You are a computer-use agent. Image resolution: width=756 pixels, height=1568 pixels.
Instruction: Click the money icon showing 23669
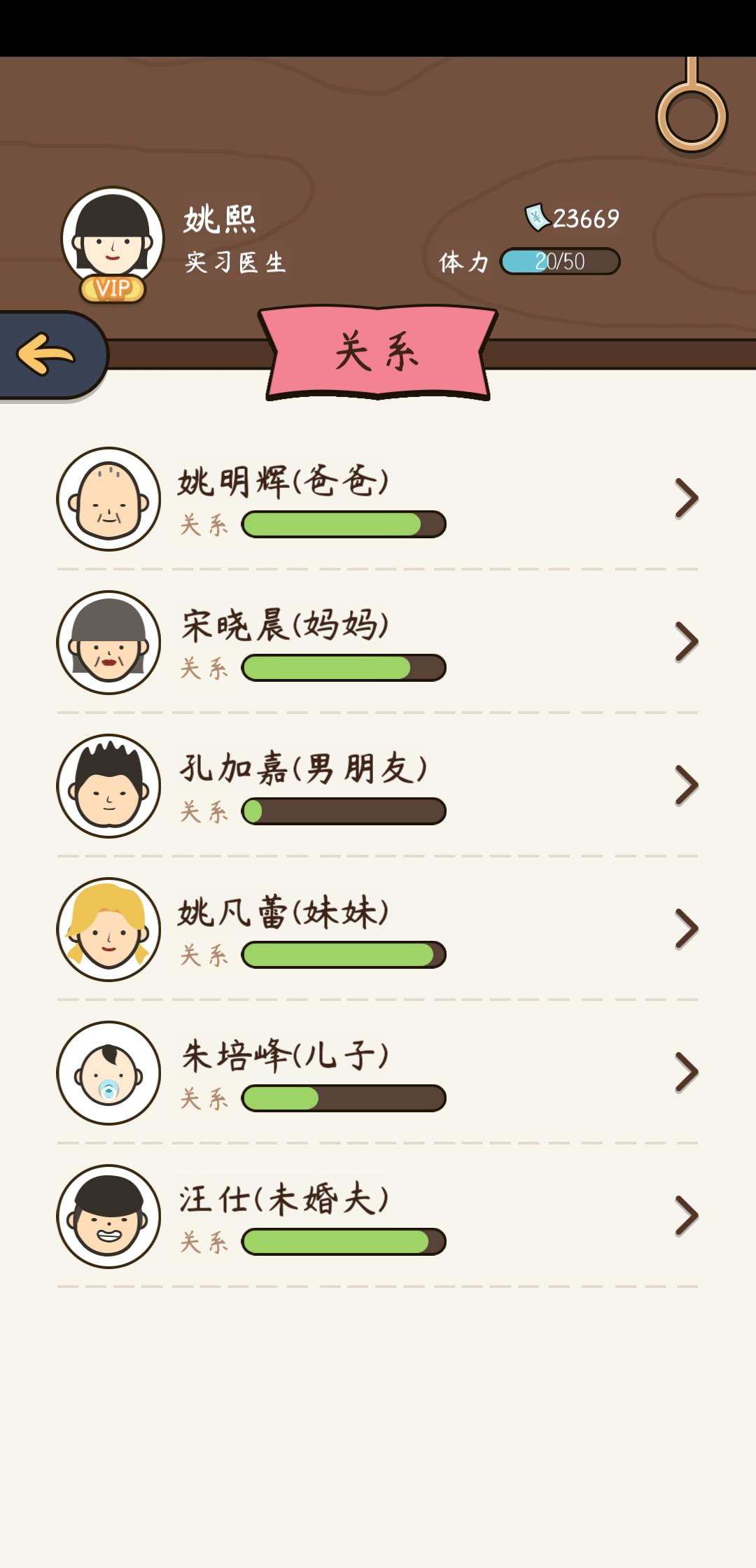[x=538, y=218]
